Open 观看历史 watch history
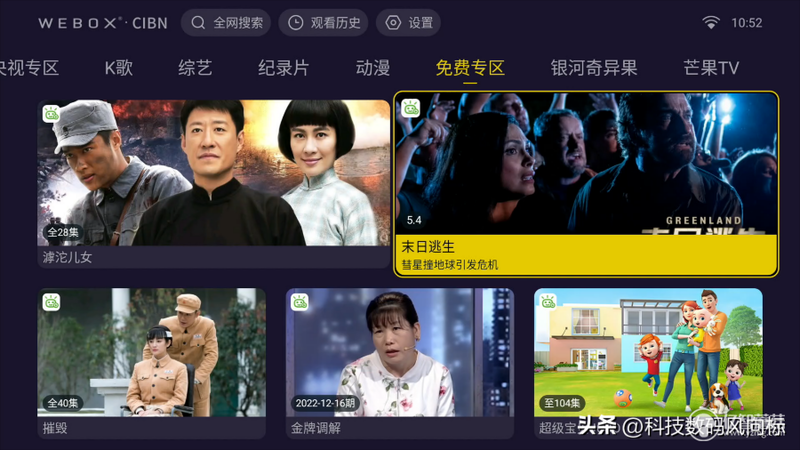The image size is (800, 450). point(323,22)
